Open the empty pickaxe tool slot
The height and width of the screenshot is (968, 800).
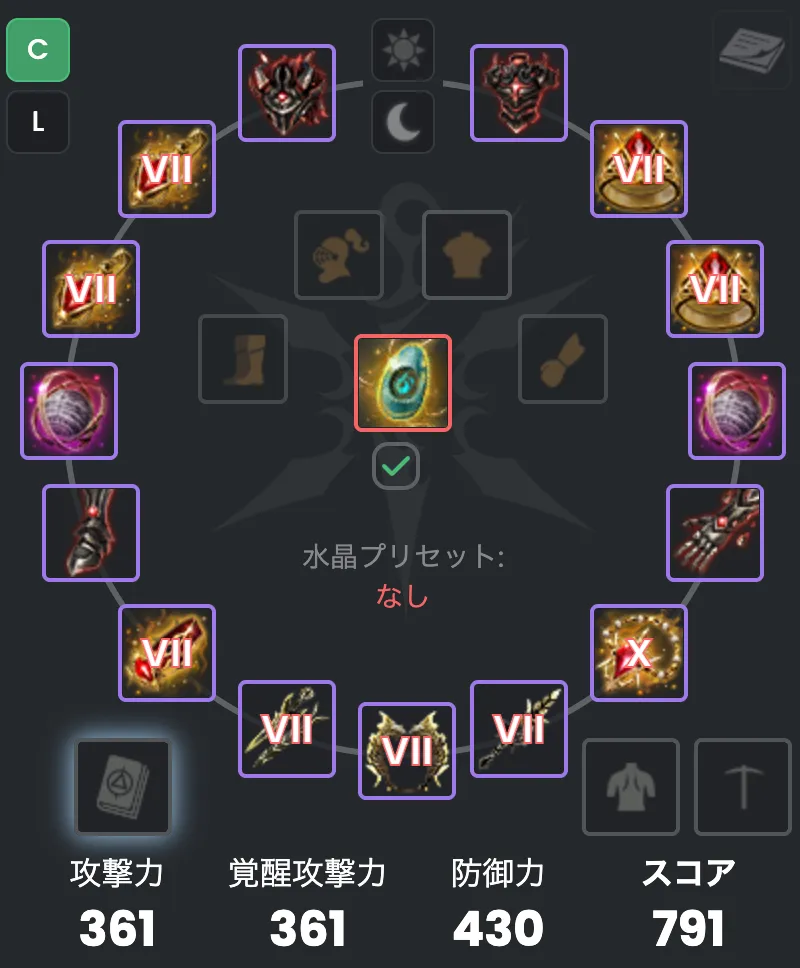tap(742, 787)
